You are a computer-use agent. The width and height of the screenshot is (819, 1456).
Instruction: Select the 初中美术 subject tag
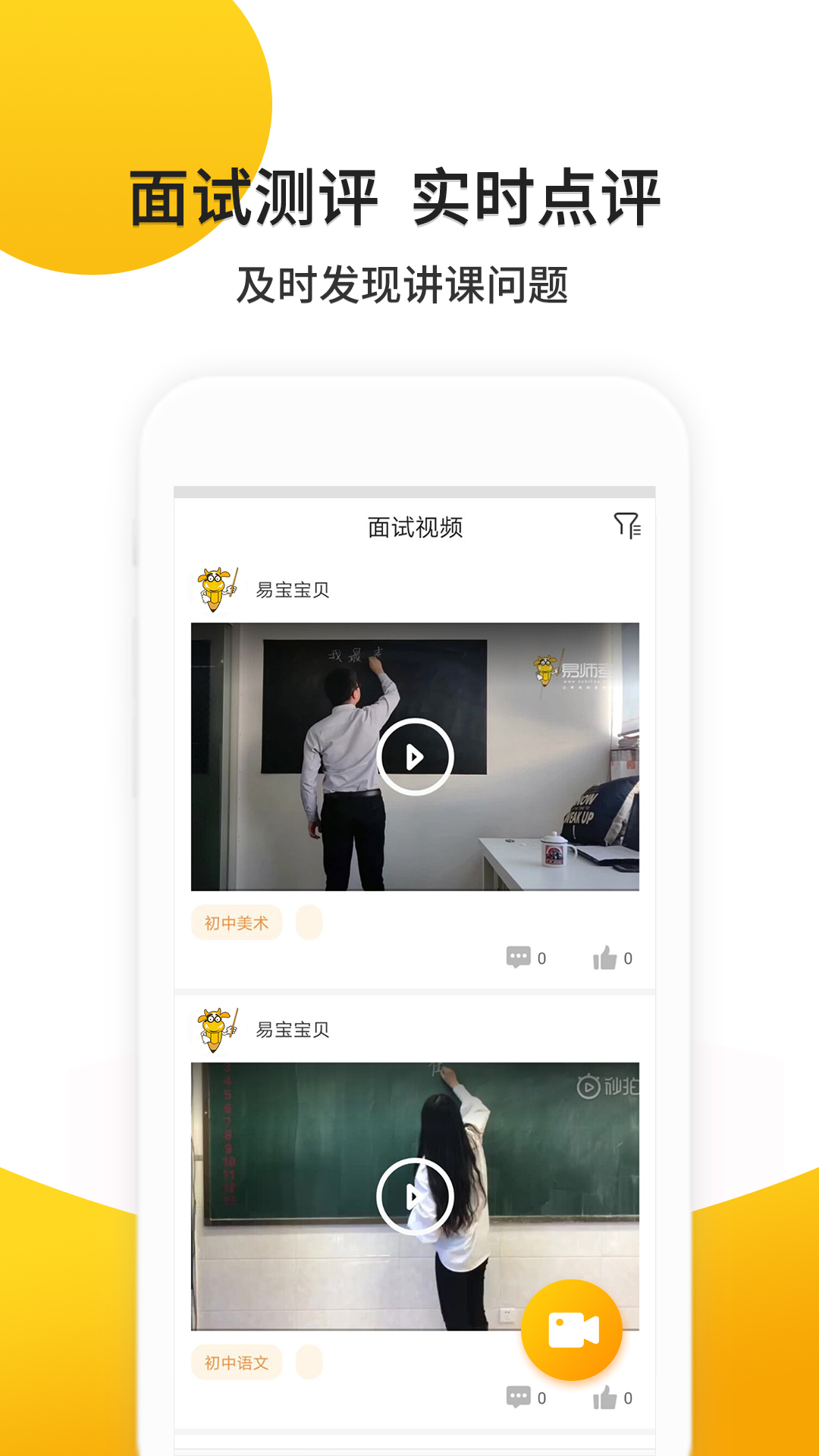tap(237, 921)
